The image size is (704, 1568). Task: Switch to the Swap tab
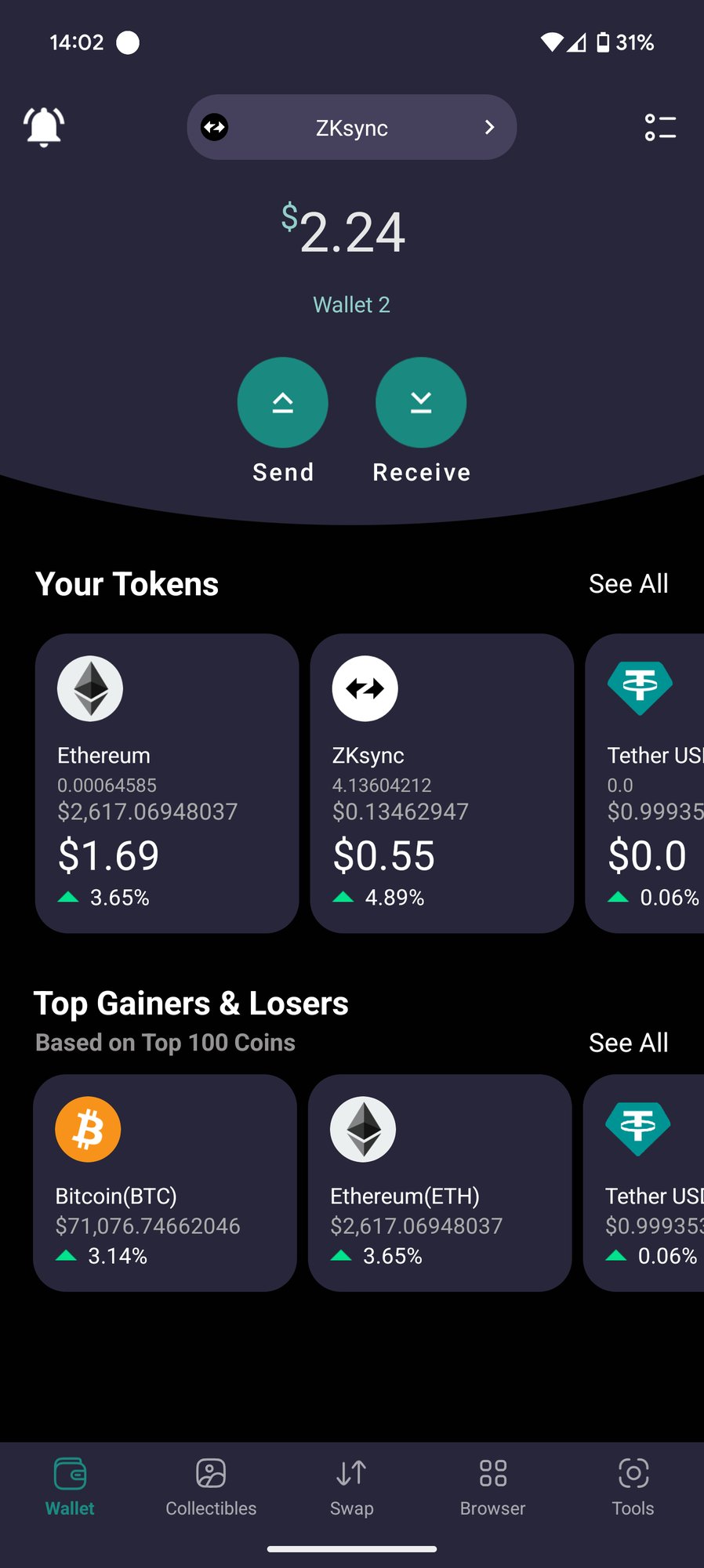pyautogui.click(x=351, y=1487)
